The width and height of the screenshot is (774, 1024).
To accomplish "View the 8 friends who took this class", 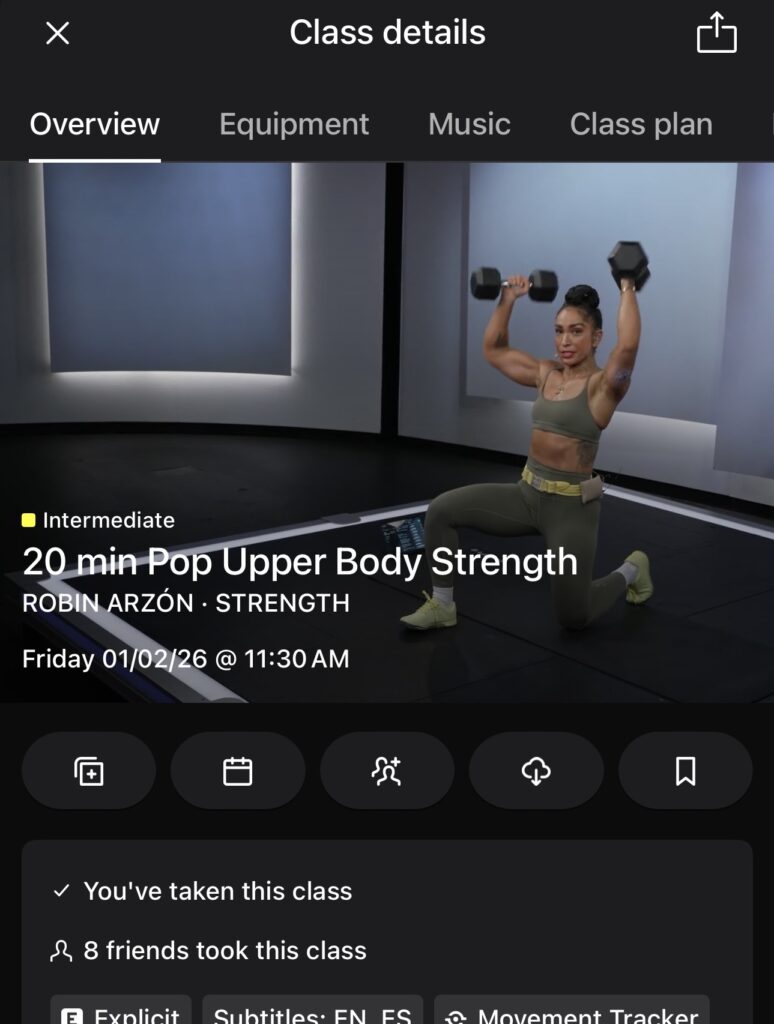I will click(224, 950).
